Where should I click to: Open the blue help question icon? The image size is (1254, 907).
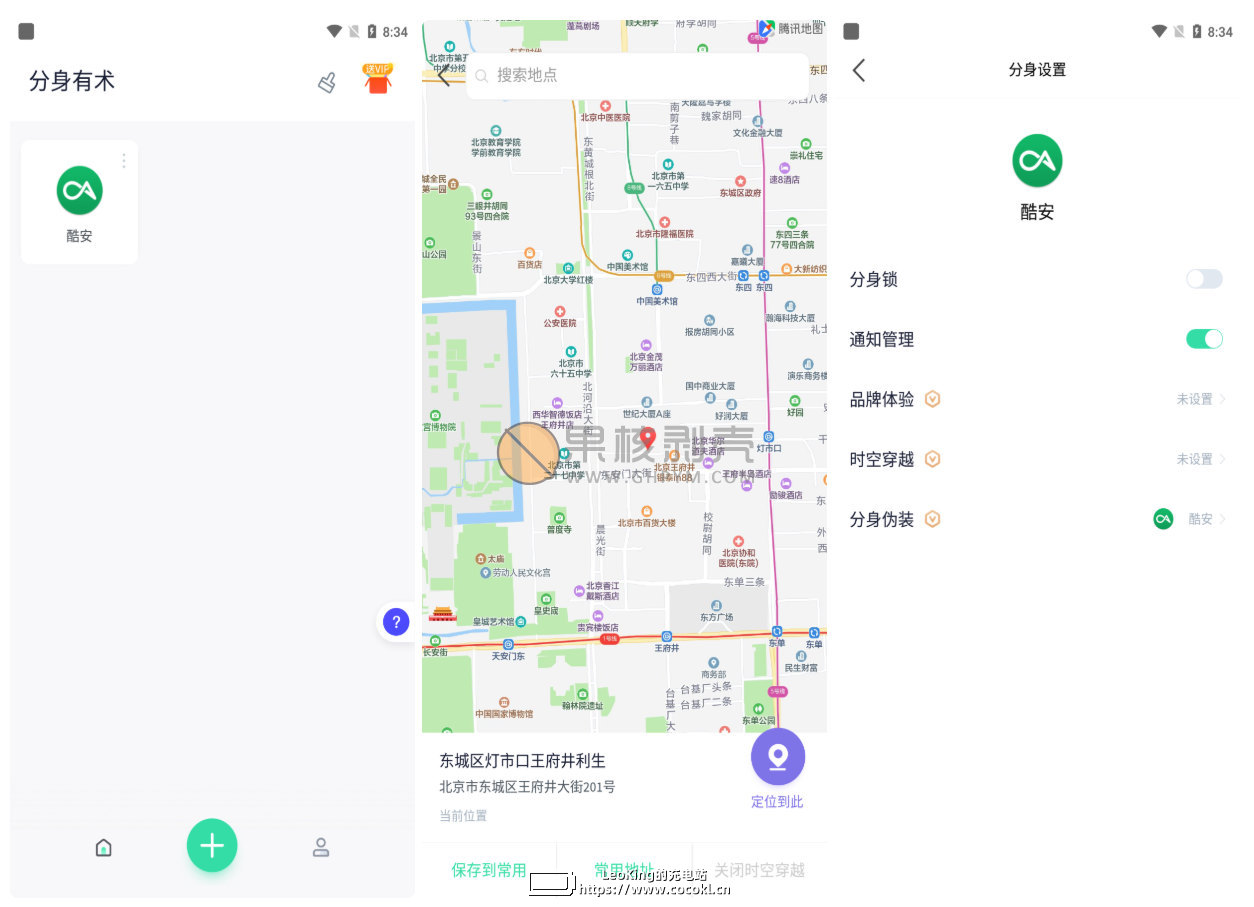(396, 622)
